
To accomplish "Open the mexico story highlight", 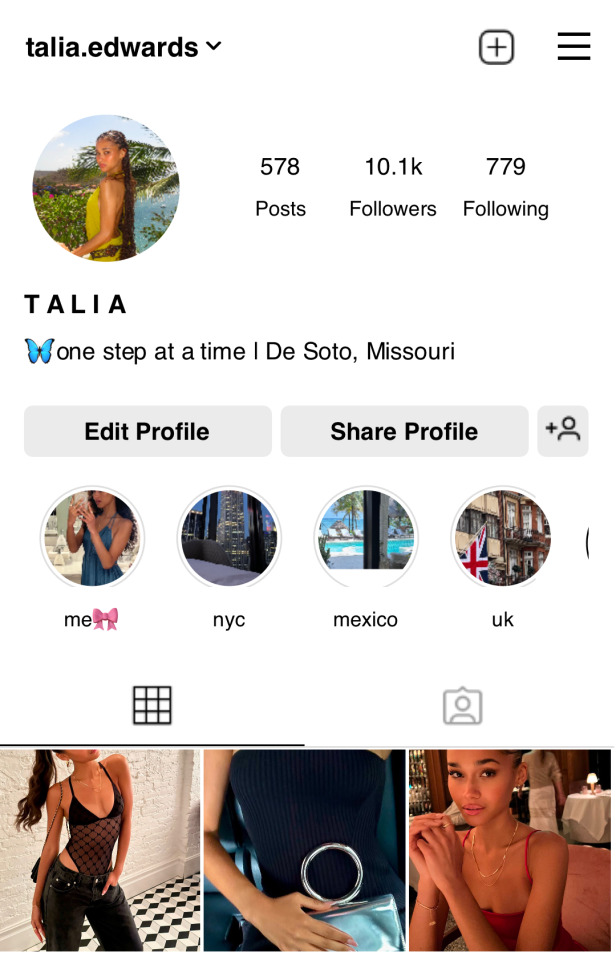I will (x=366, y=538).
